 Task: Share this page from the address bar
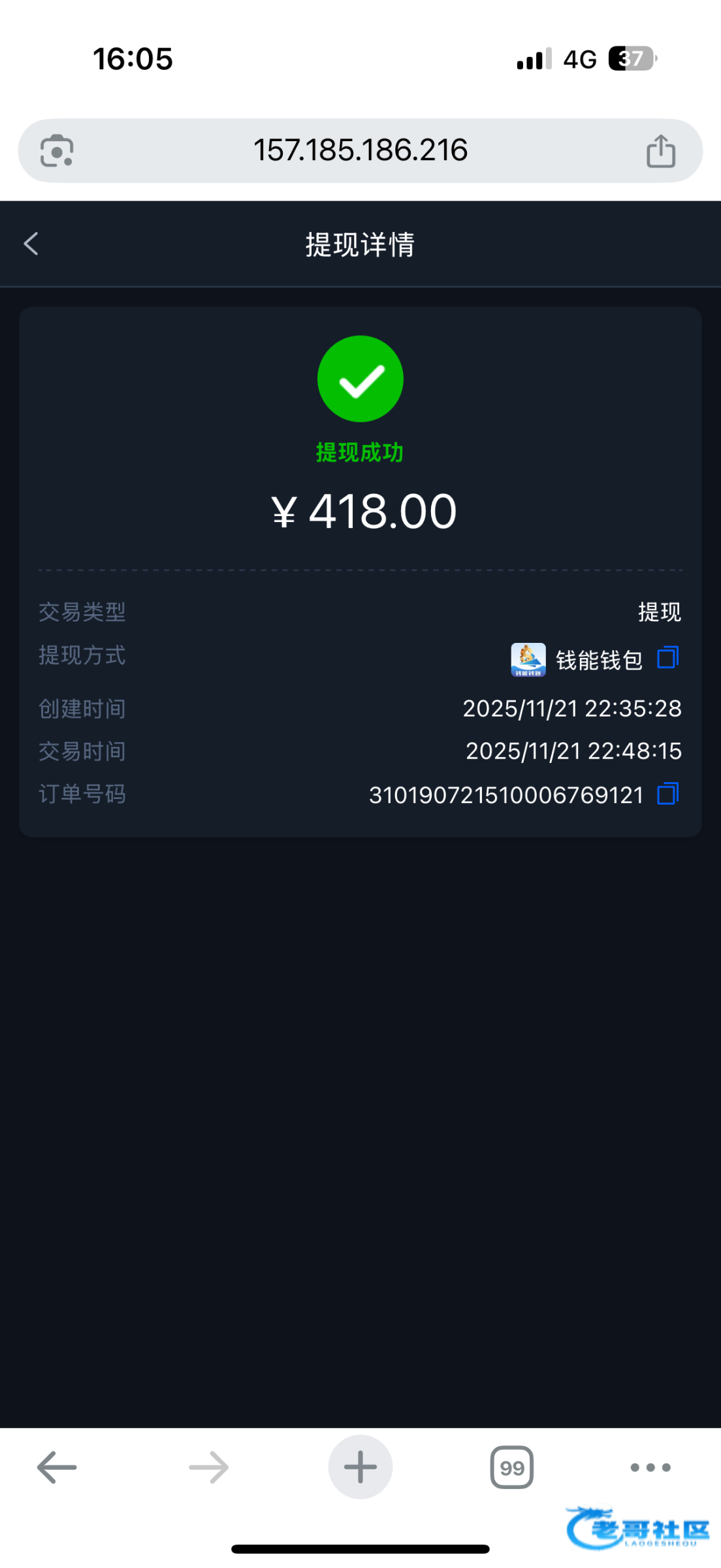(660, 151)
